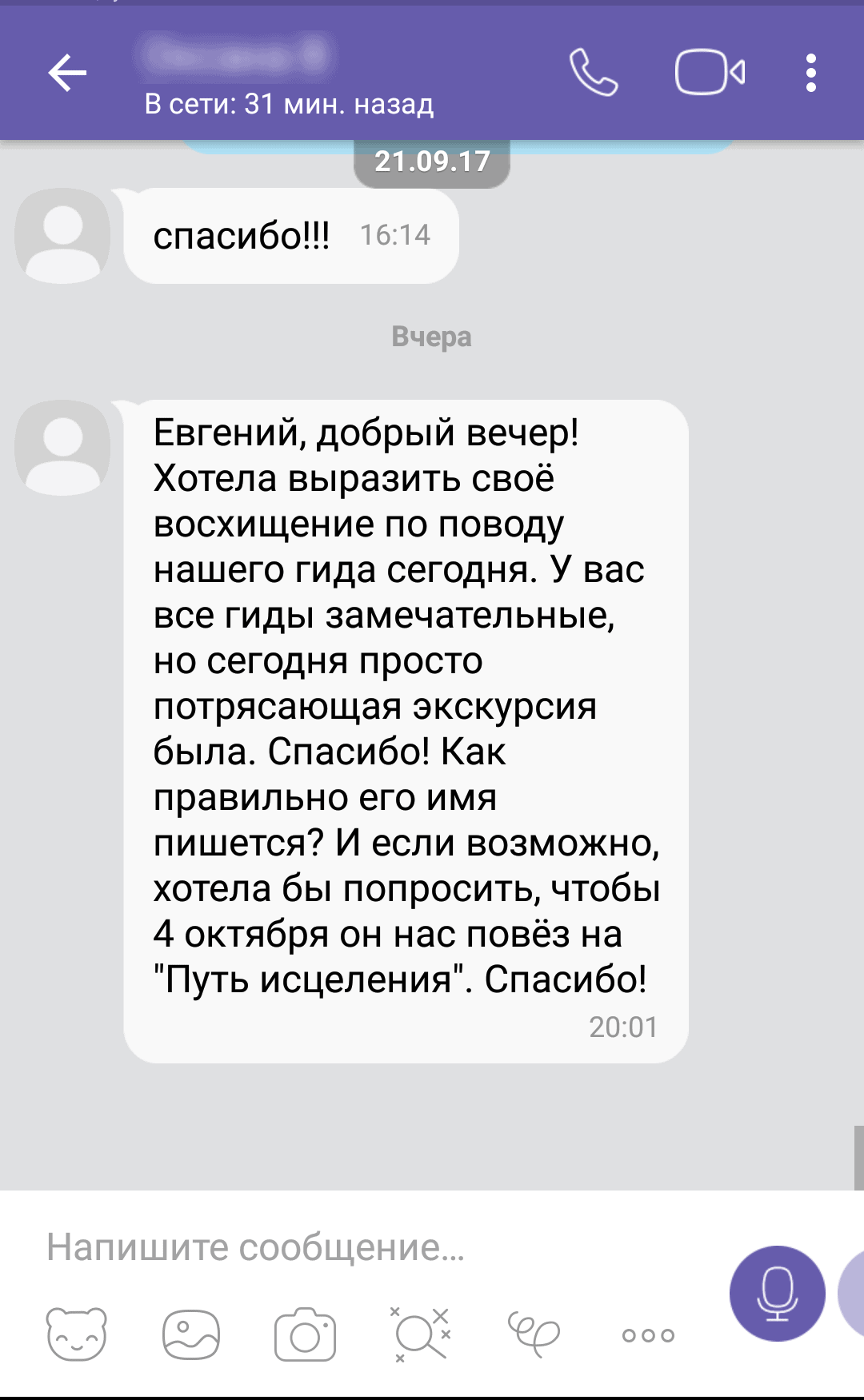Viewport: 864px width, 1400px height.
Task: Go back to the chat list
Action: coord(67,74)
